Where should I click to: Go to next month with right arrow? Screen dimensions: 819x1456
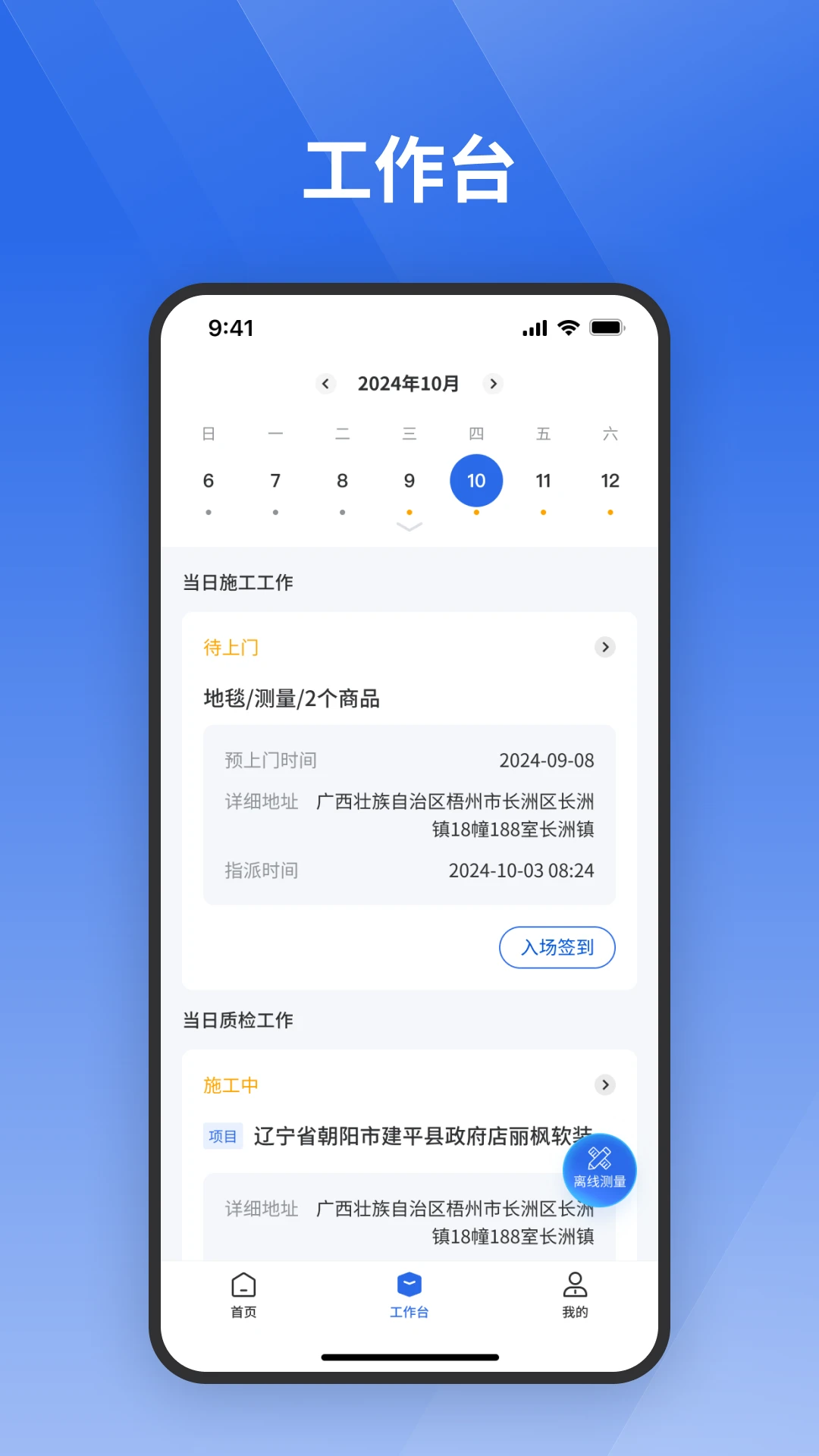pyautogui.click(x=494, y=384)
